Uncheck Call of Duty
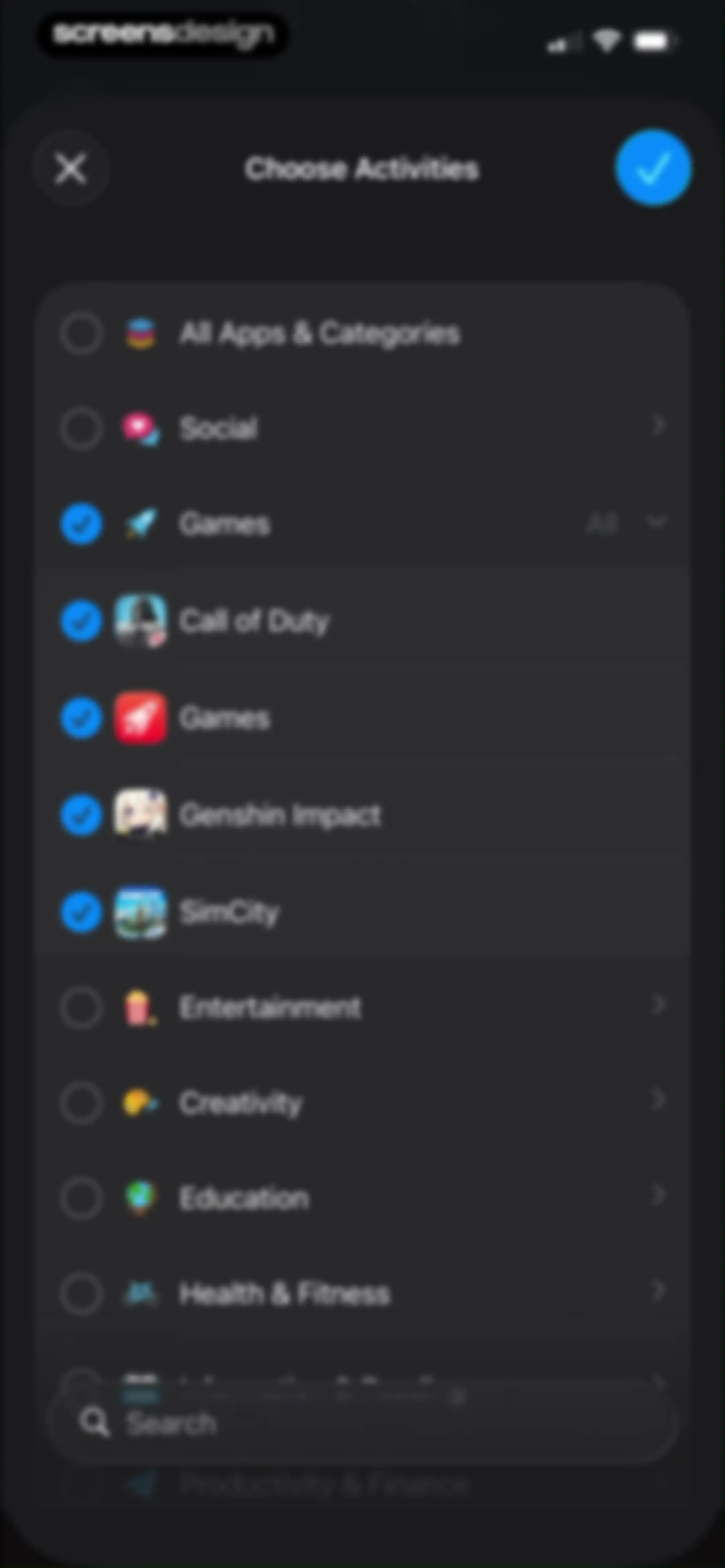Viewport: 725px width, 1568px height. [x=81, y=621]
